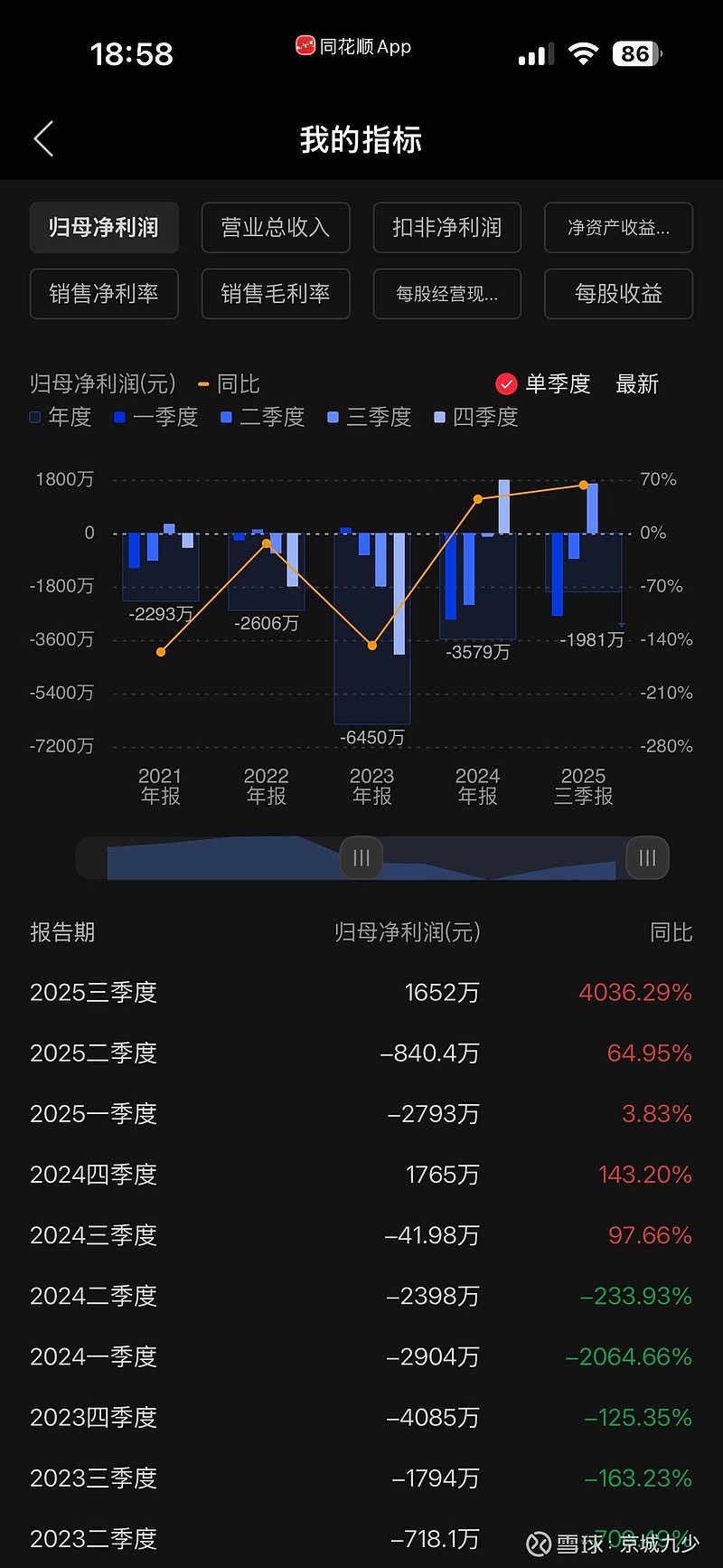723x1568 pixels.
Task: Select the 每股收益 indicator tab
Action: click(618, 294)
